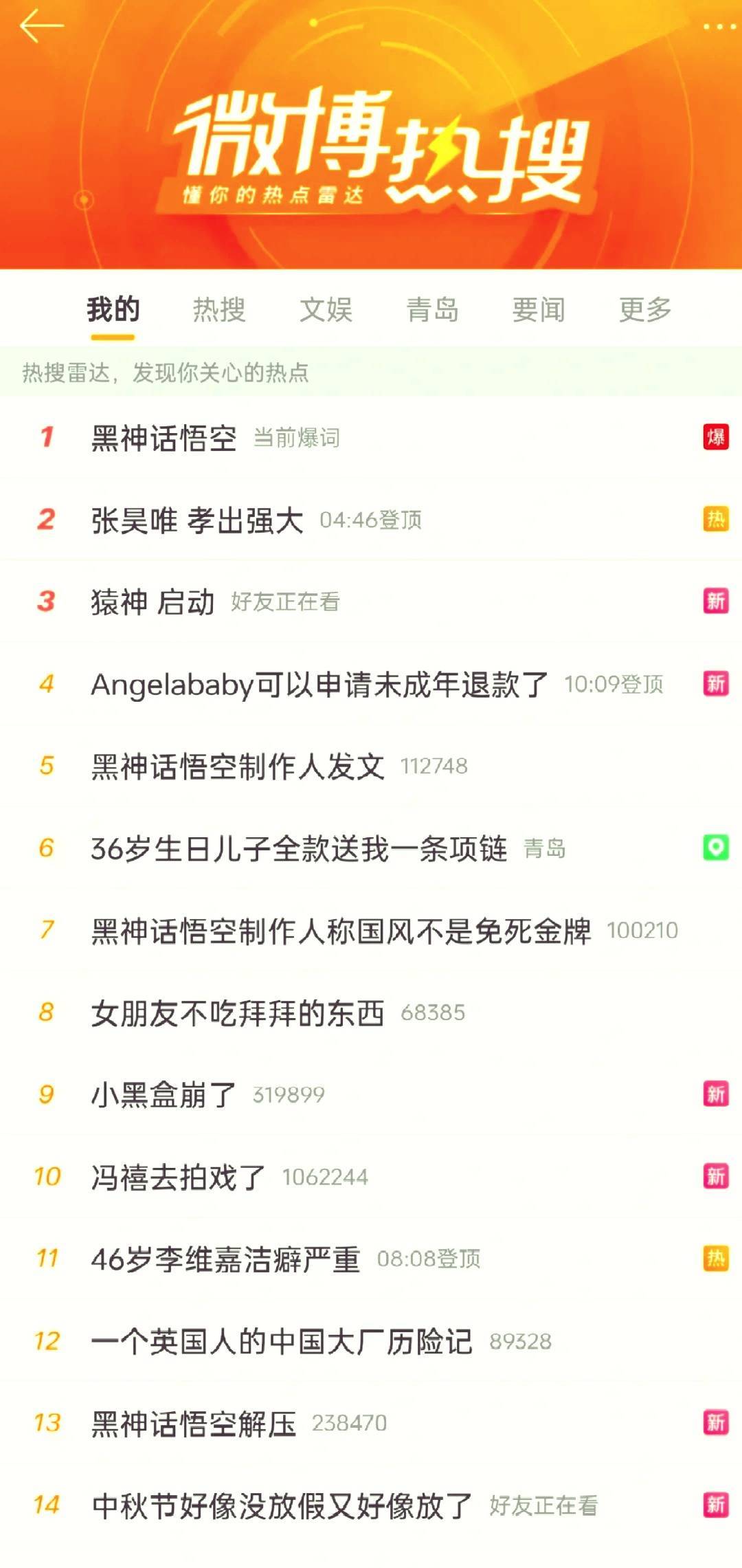View 36岁生日儿子全款送我一条项链 topic

coord(299,849)
